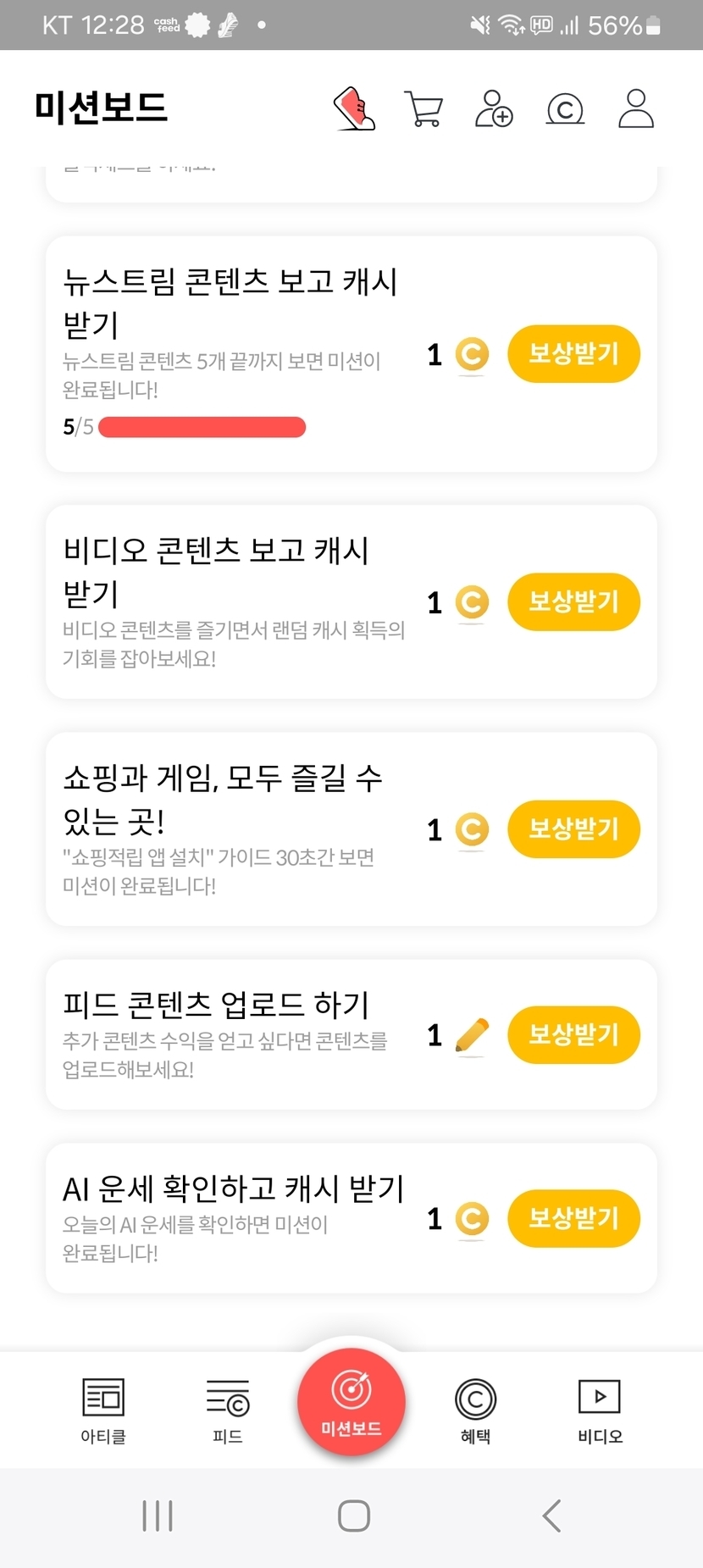Go back using system back button

click(551, 1516)
